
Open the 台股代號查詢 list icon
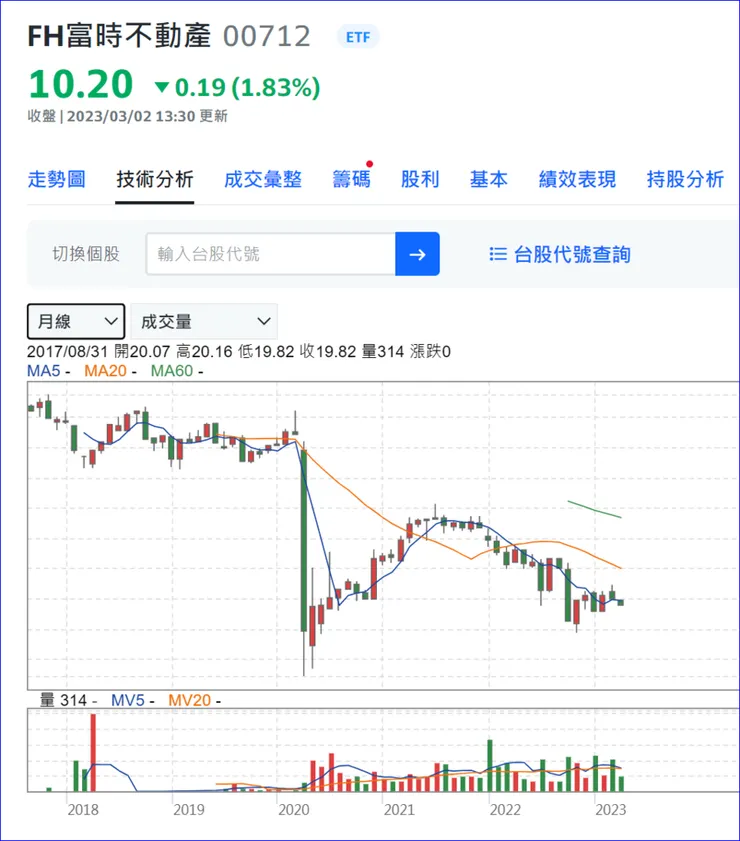coord(498,253)
